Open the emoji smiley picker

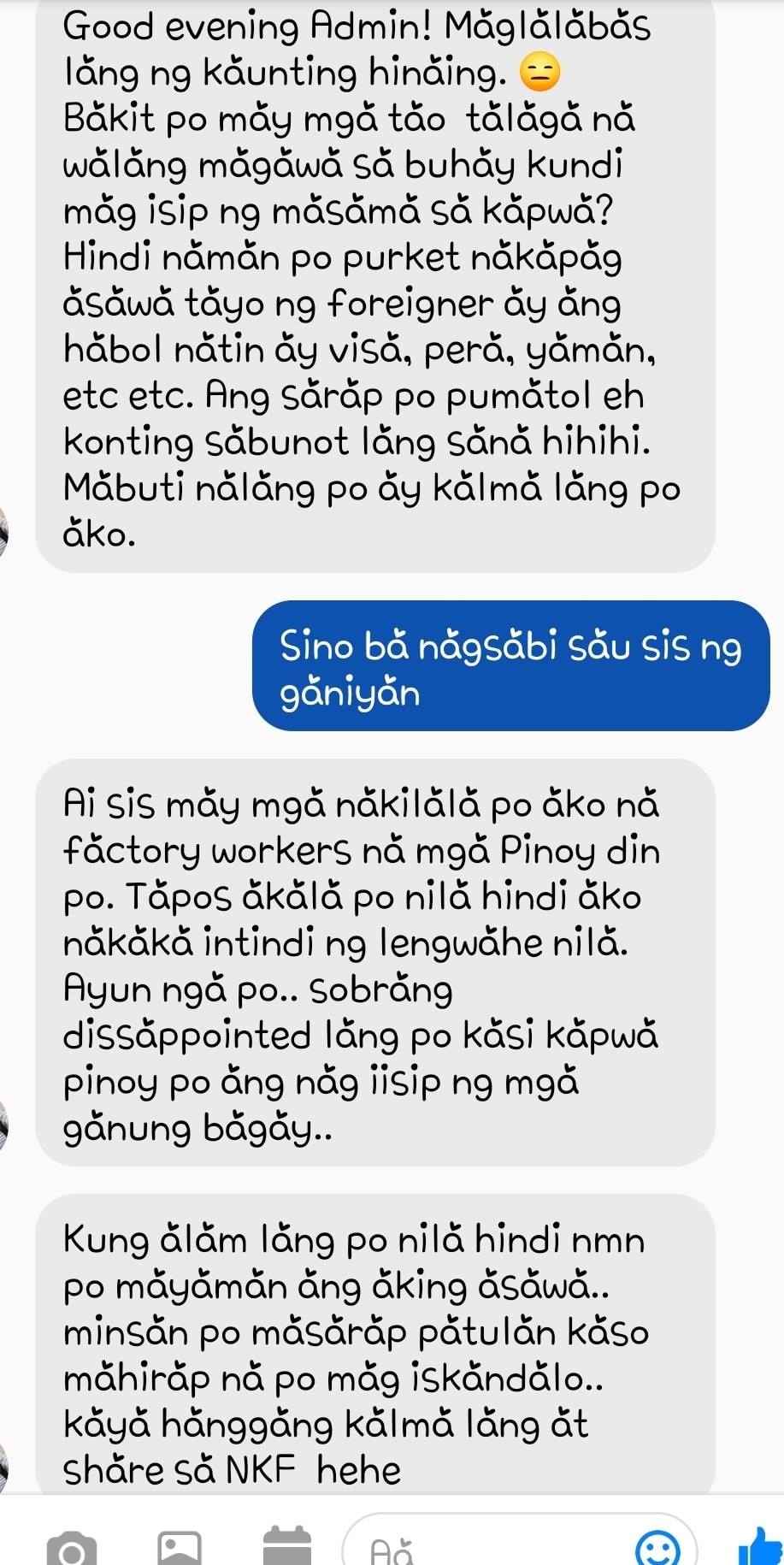coord(657,1549)
